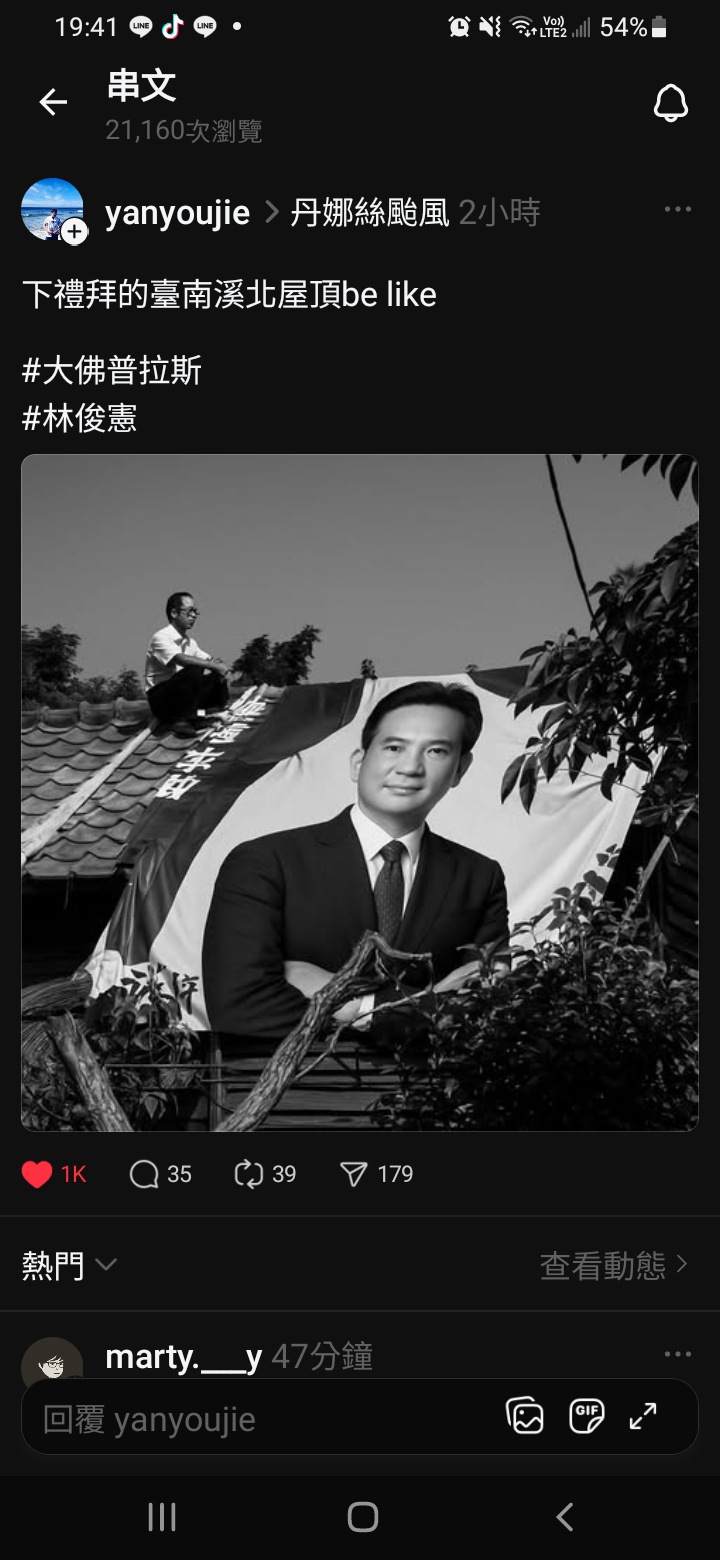This screenshot has height=1560, width=720.
Task: Open the thread notifications bell
Action: click(670, 102)
